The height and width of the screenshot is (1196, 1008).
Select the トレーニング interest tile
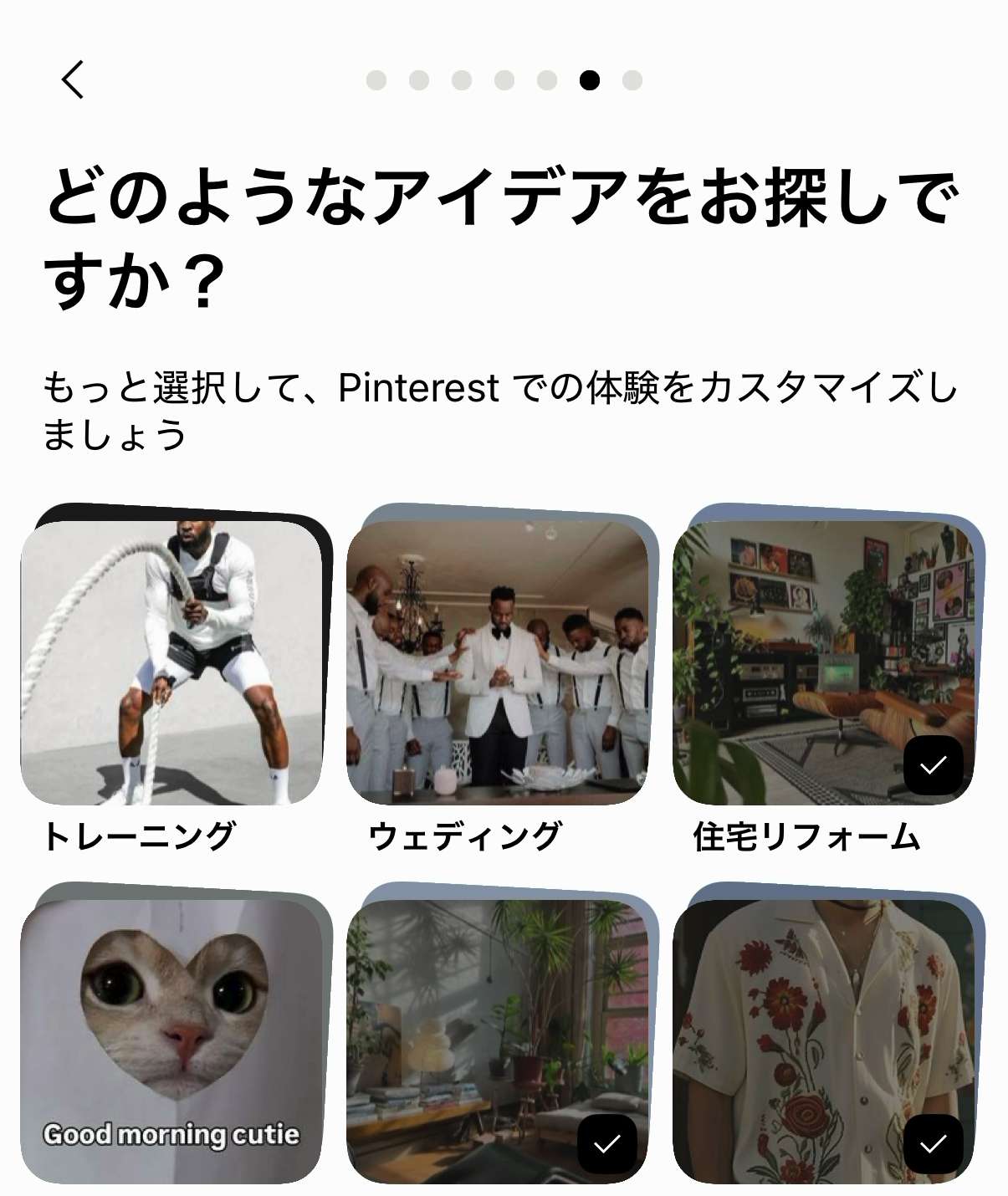[171, 662]
